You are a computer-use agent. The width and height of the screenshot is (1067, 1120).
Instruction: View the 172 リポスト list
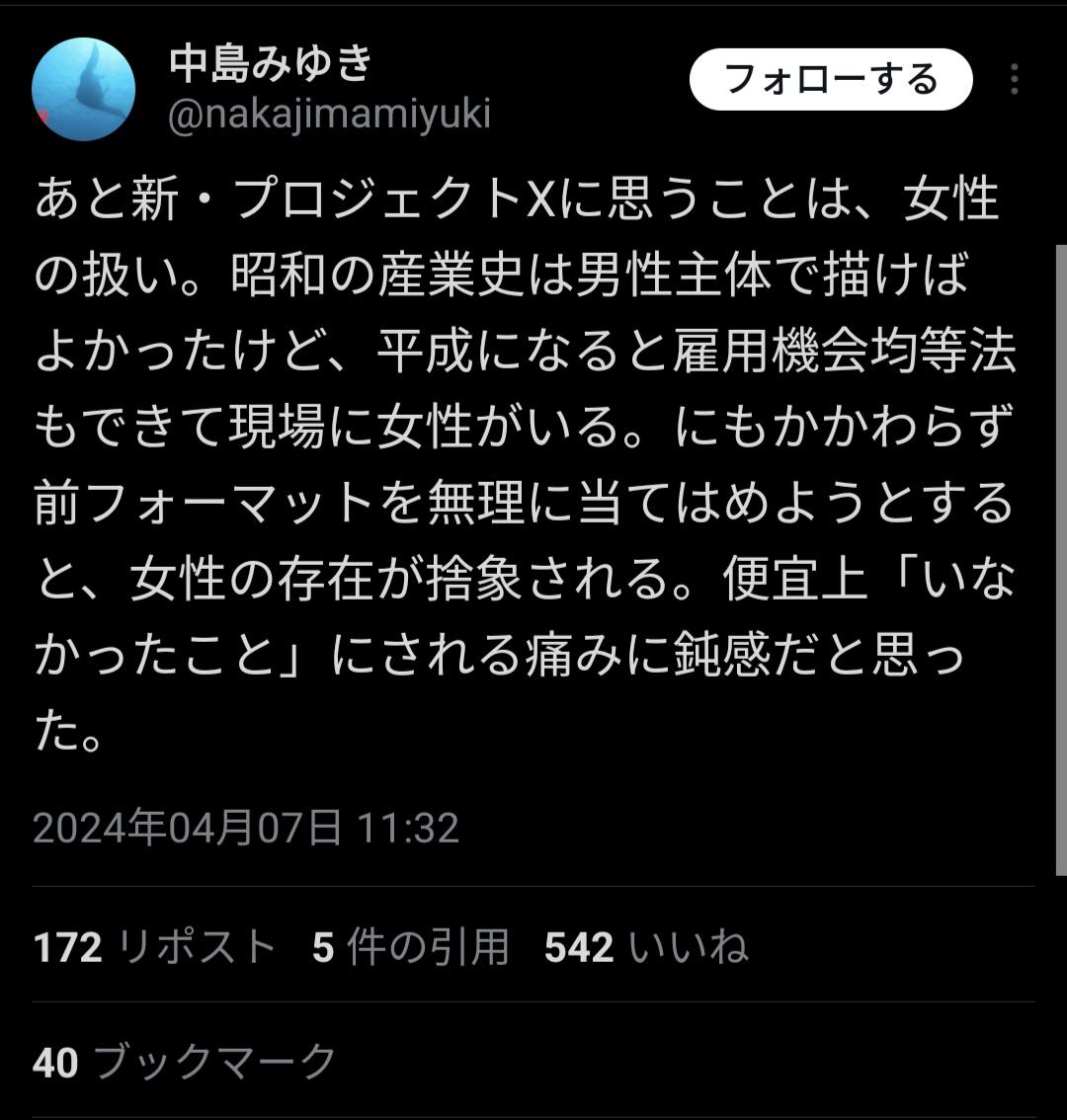(x=154, y=947)
